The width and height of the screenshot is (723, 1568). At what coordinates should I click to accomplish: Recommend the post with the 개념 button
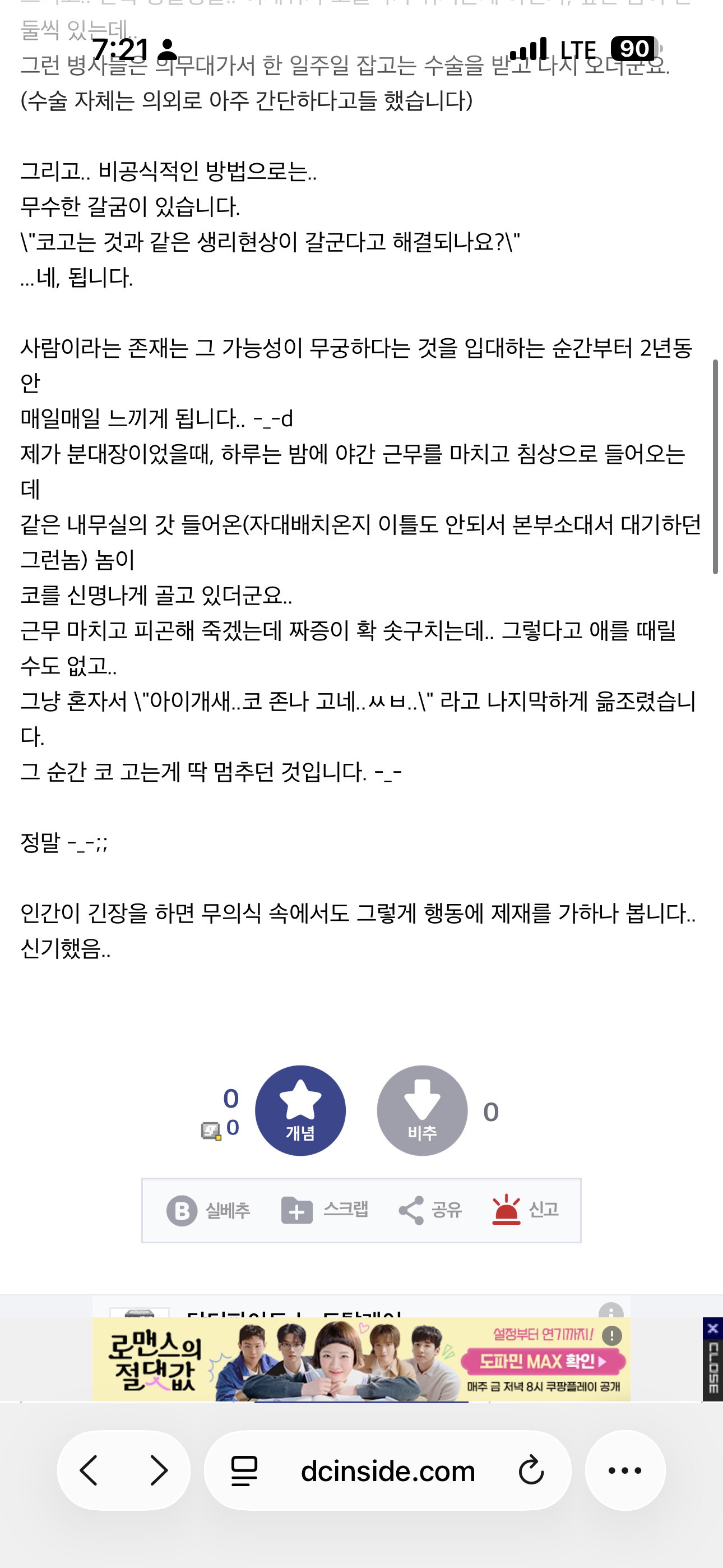pos(300,1110)
